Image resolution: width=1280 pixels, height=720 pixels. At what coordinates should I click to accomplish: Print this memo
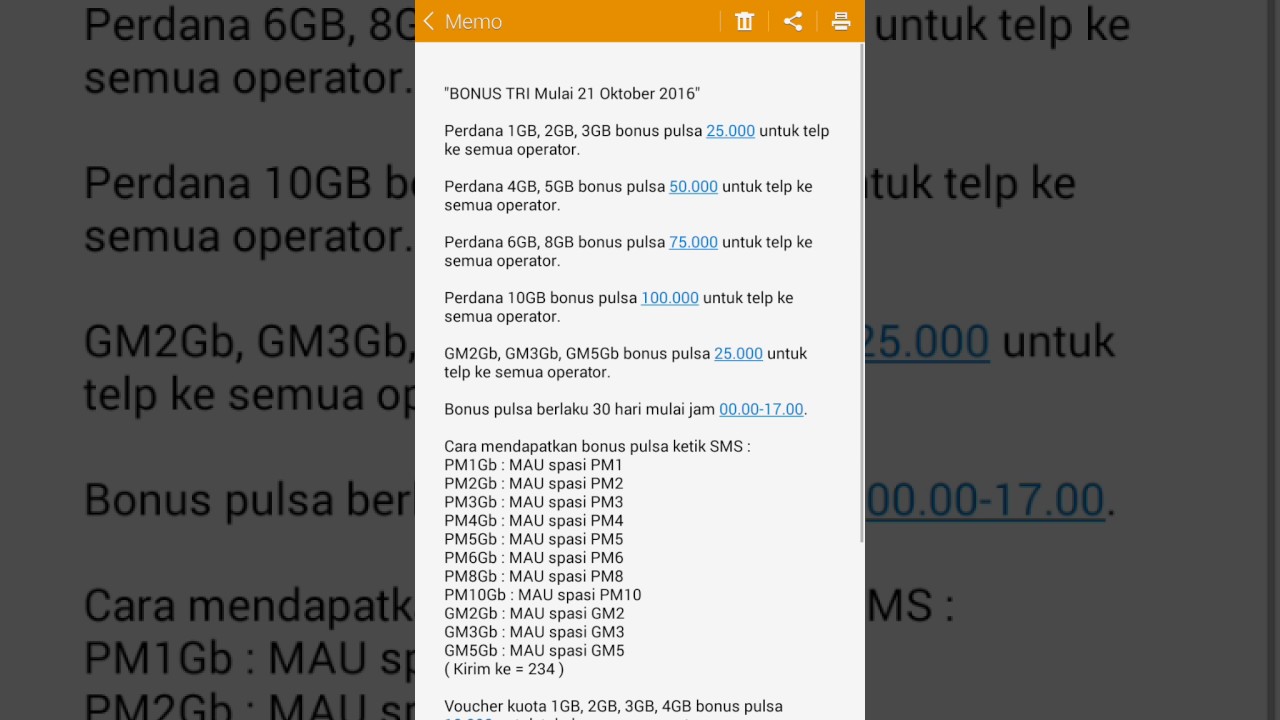(841, 21)
